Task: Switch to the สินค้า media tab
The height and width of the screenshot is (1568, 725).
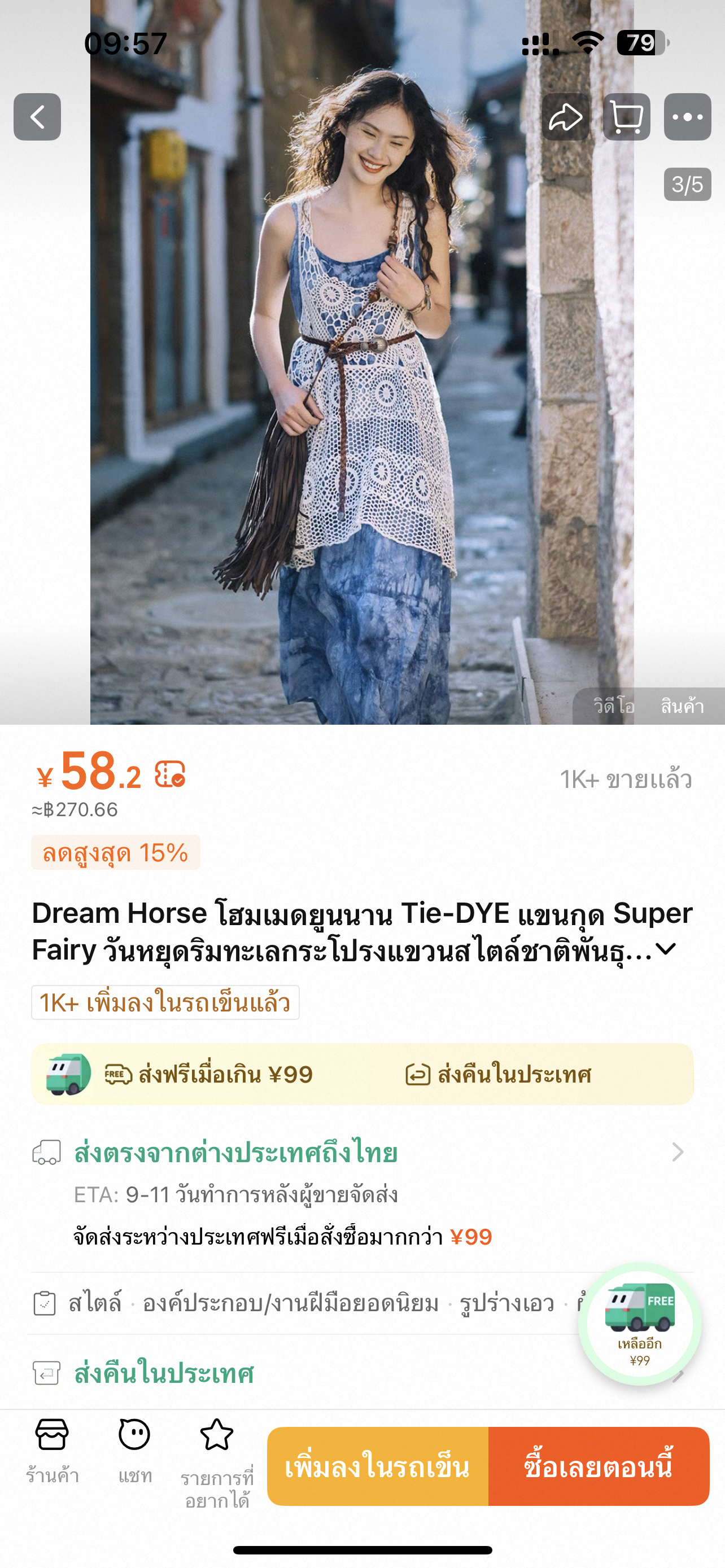Action: click(x=683, y=706)
